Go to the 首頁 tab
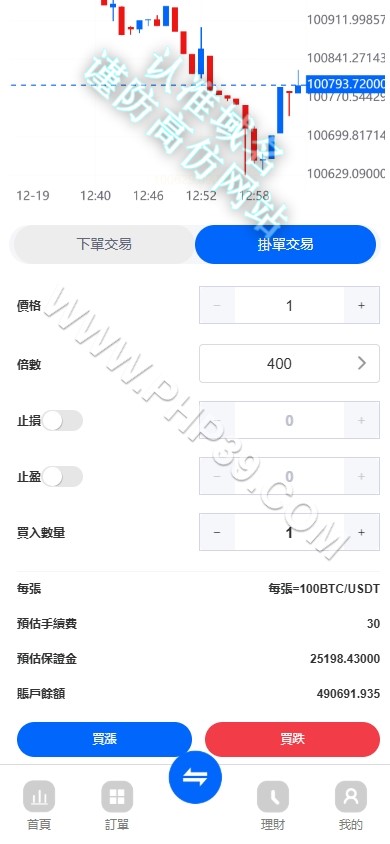Viewport: 390px width, 844px height. 39,805
